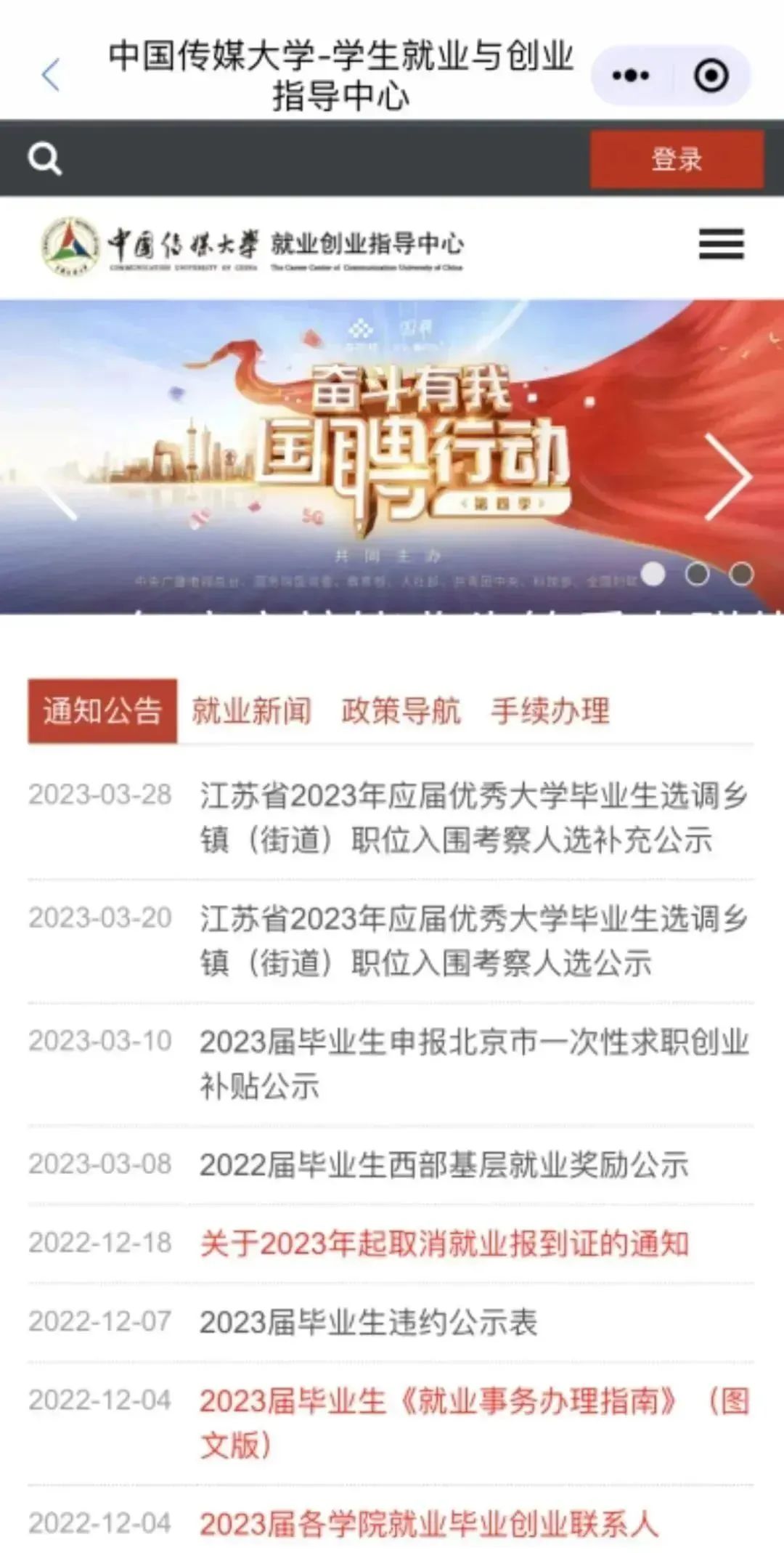Open the 关于2023年起取消就业报到证的通知 link
The height and width of the screenshot is (1553, 784).
[444, 1244]
